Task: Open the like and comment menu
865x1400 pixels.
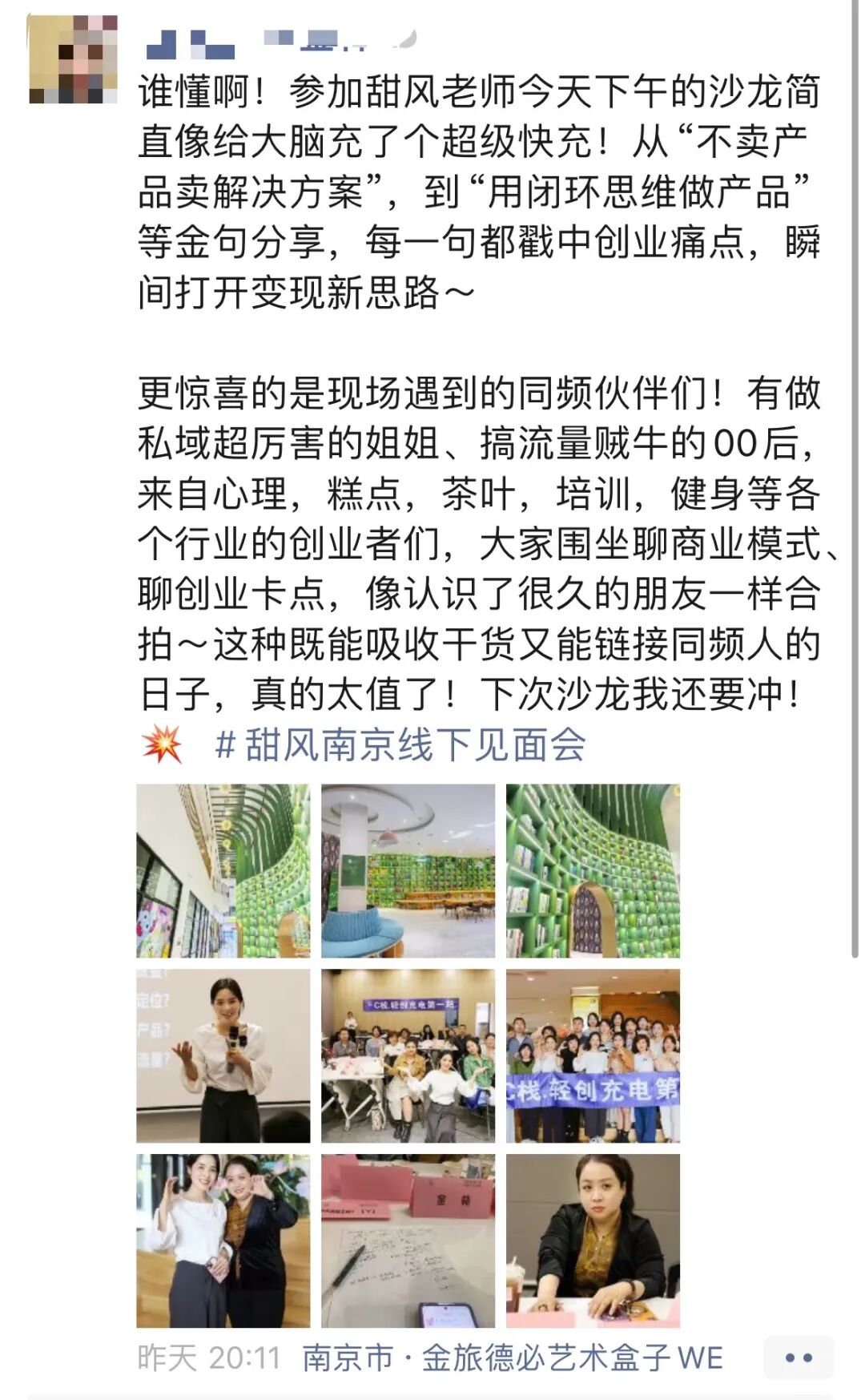Action: pyautogui.click(x=798, y=1358)
